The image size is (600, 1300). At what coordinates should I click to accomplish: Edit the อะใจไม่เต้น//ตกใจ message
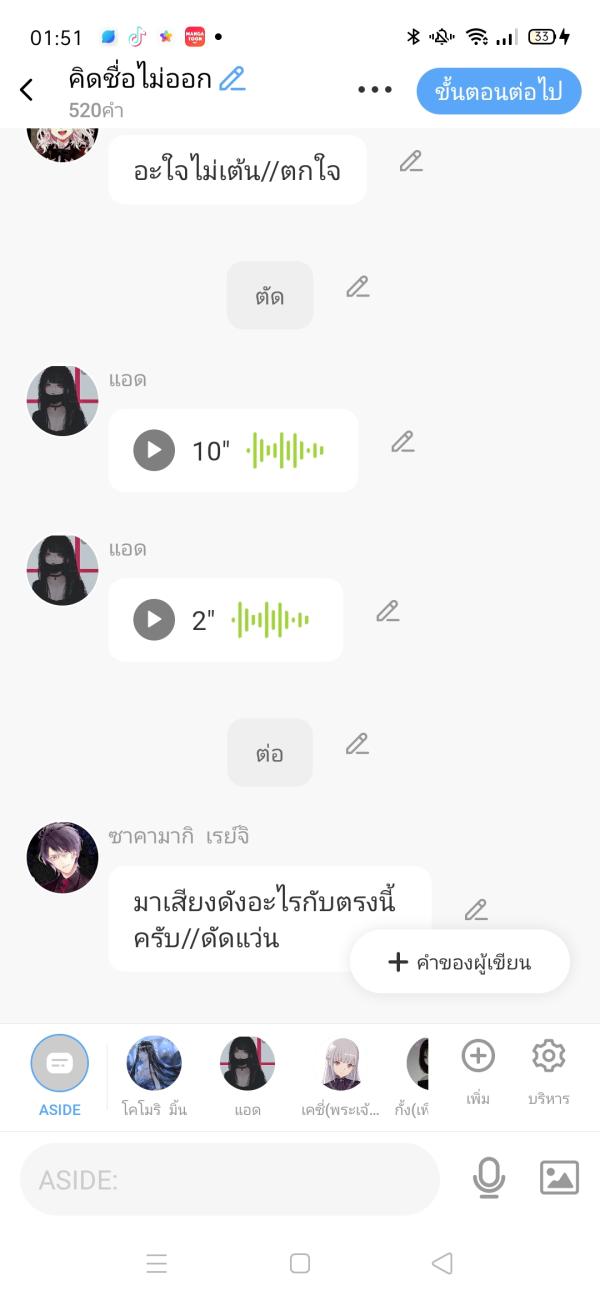[x=411, y=162]
